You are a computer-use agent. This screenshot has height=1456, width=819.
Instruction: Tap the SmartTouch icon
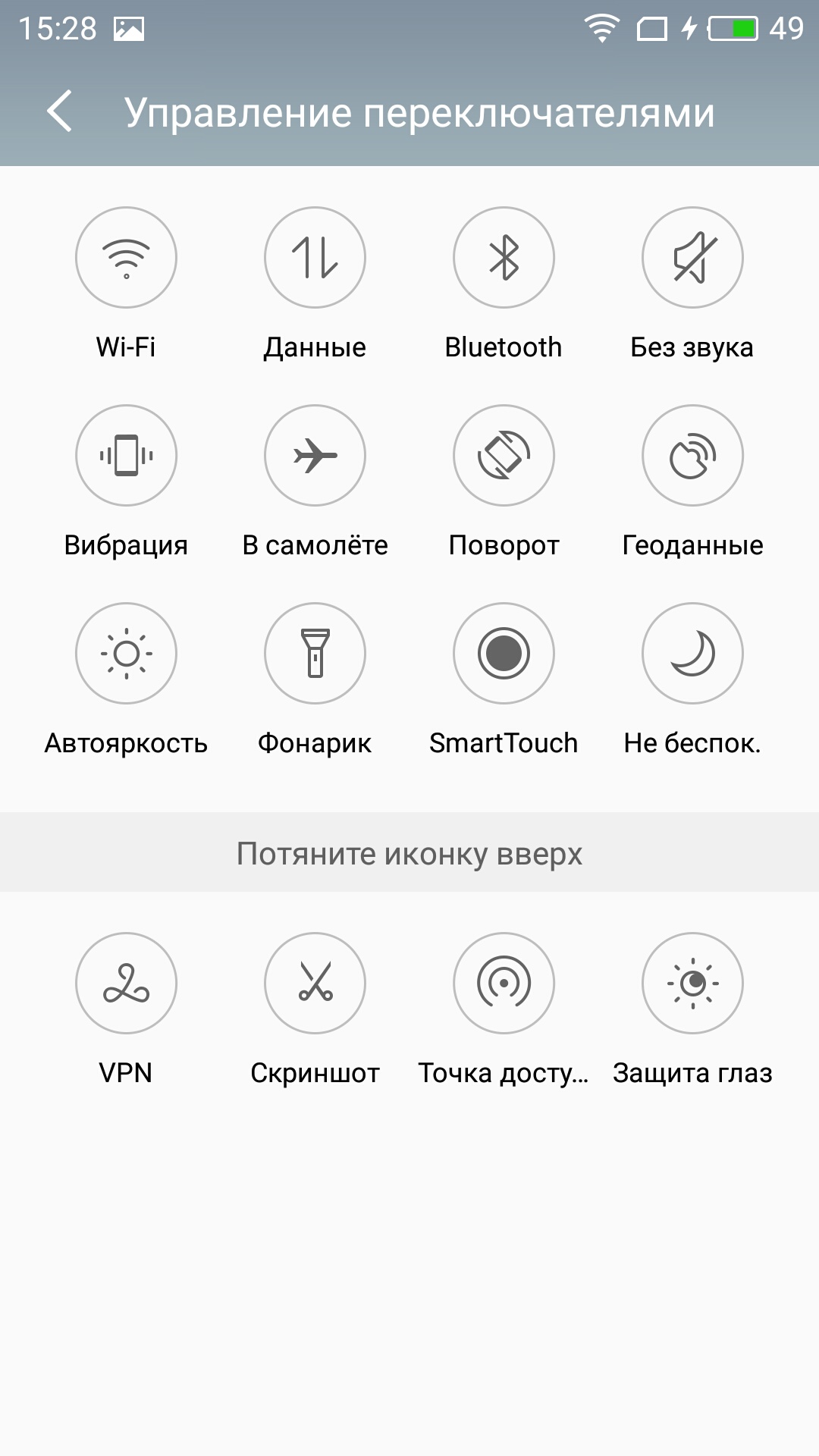[x=504, y=653]
